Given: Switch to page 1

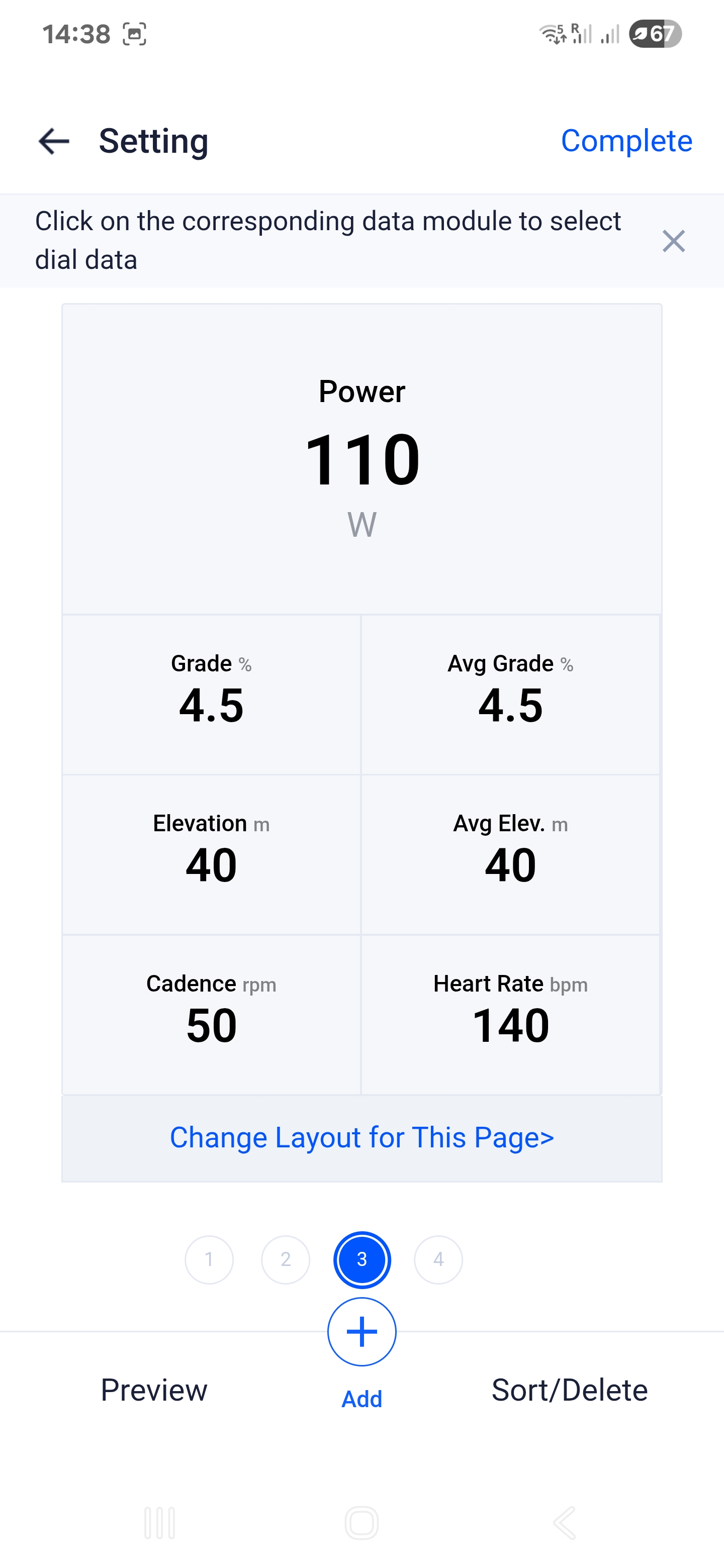Looking at the screenshot, I should click(x=209, y=1259).
